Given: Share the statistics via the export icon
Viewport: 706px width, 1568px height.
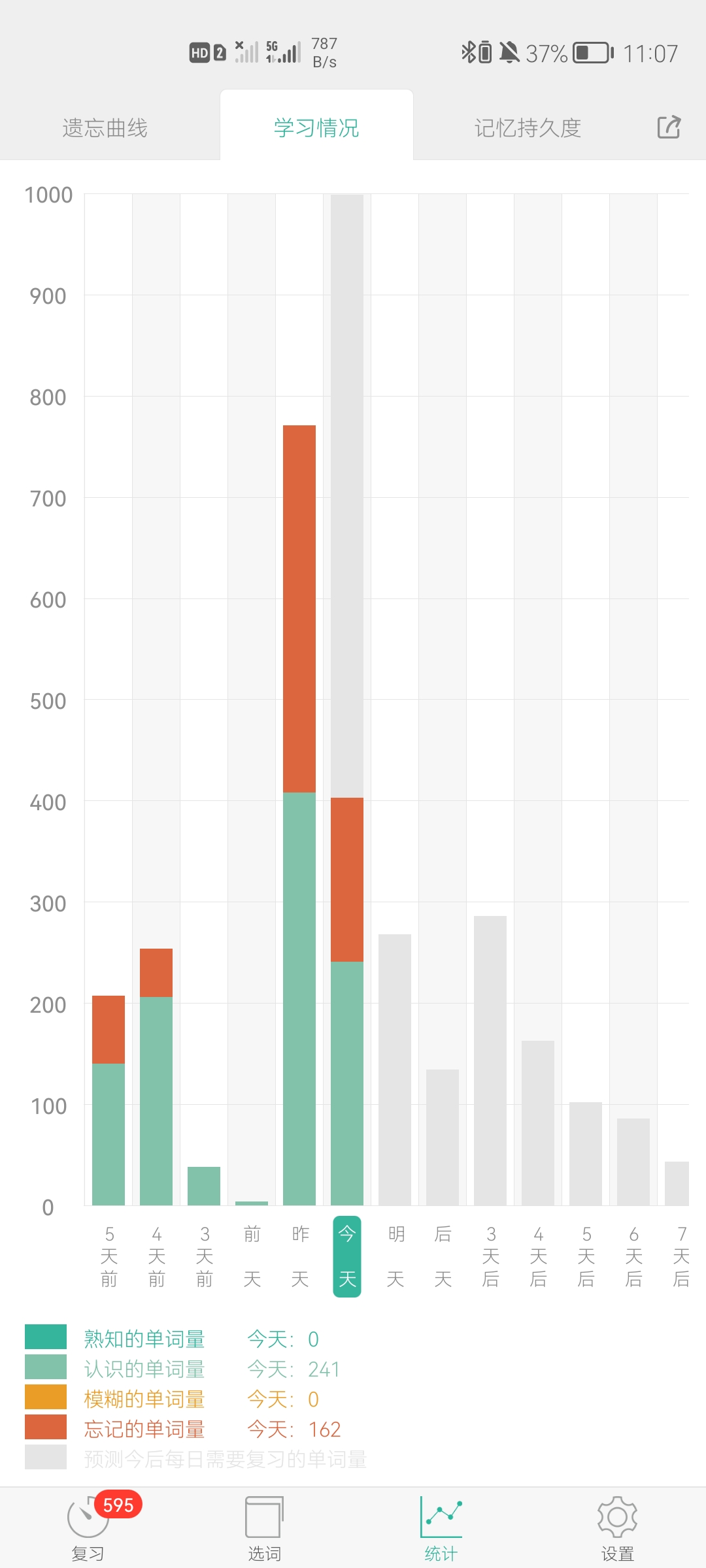Looking at the screenshot, I should tap(669, 127).
